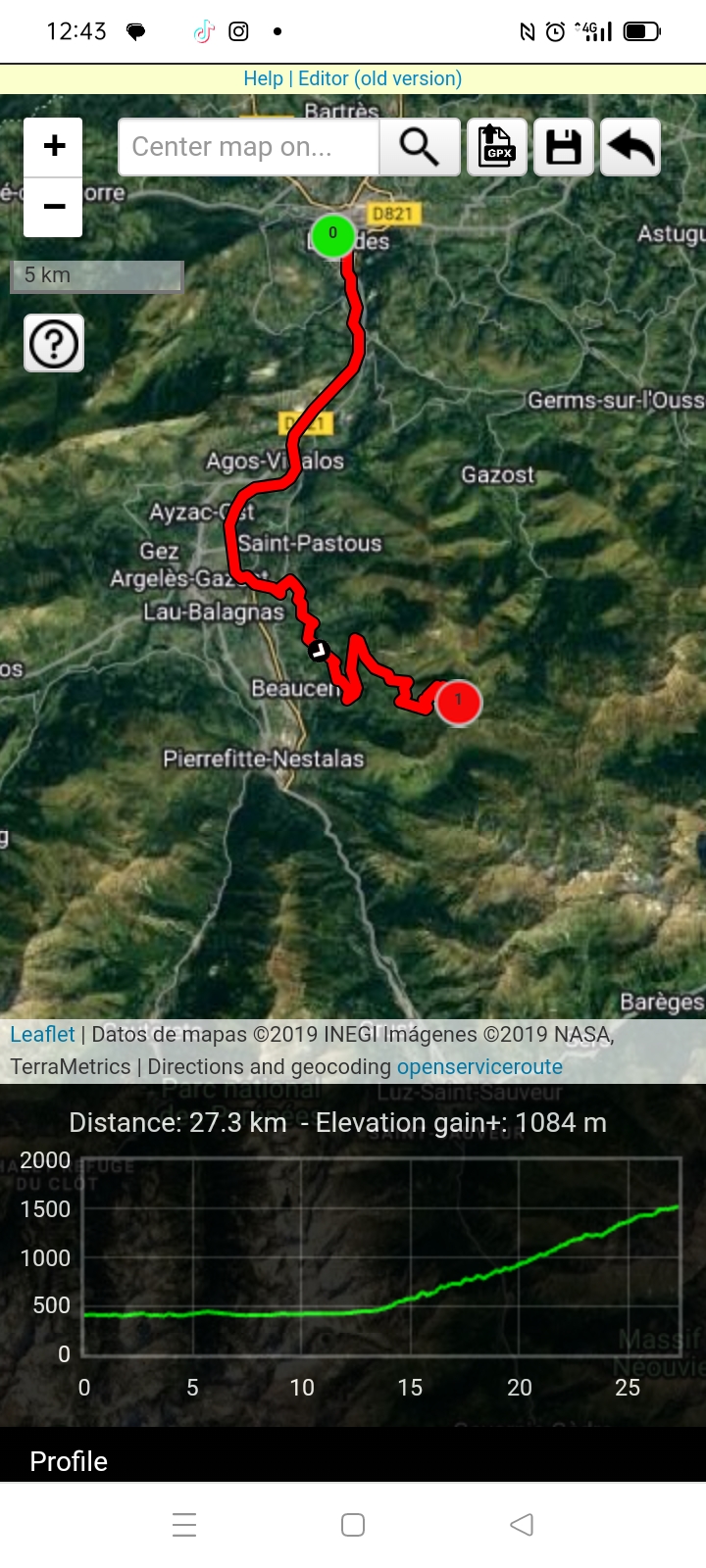Undo the last route edit
Screen dimensions: 706x1568
tap(630, 147)
